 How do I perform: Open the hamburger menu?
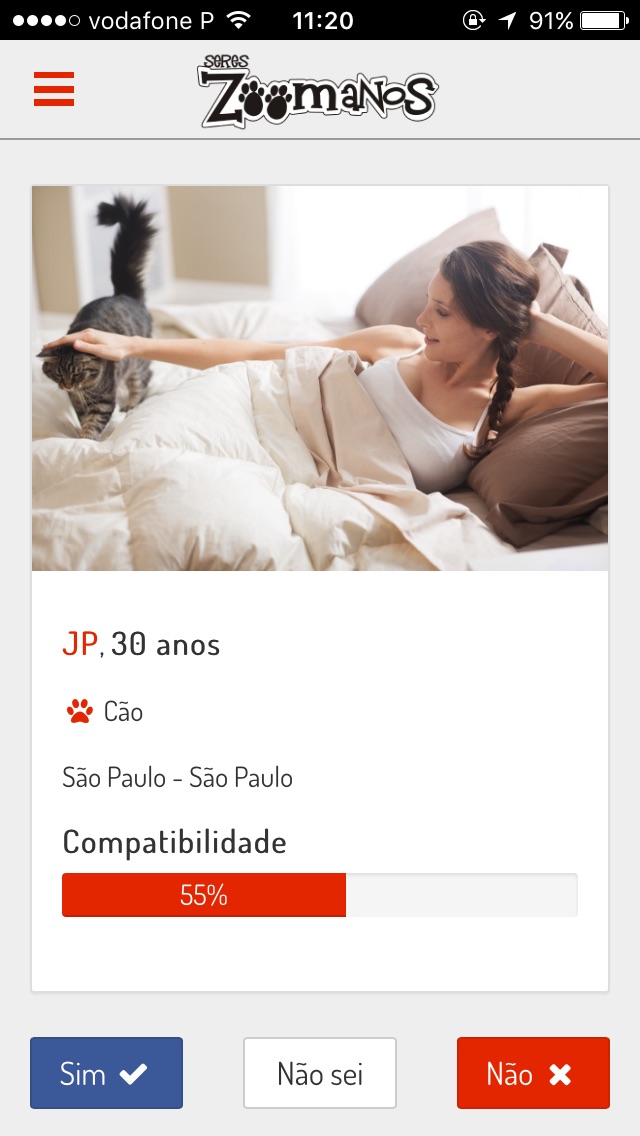tap(54, 89)
